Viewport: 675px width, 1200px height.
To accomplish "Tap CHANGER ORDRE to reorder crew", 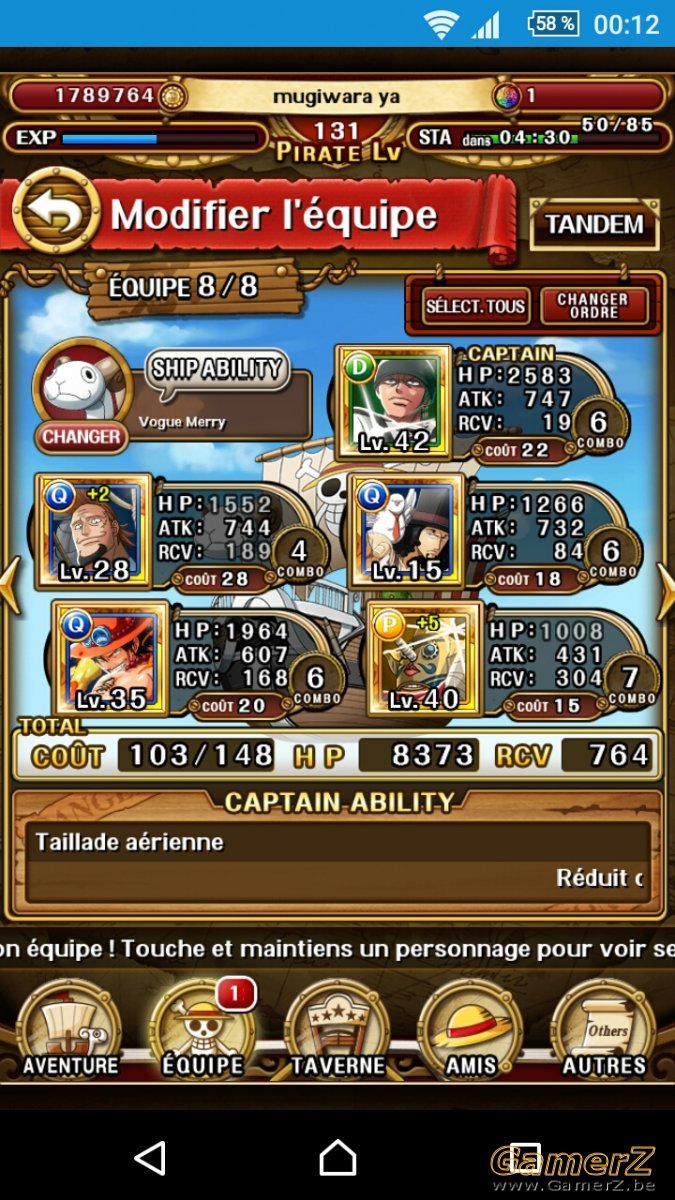I will tap(593, 306).
